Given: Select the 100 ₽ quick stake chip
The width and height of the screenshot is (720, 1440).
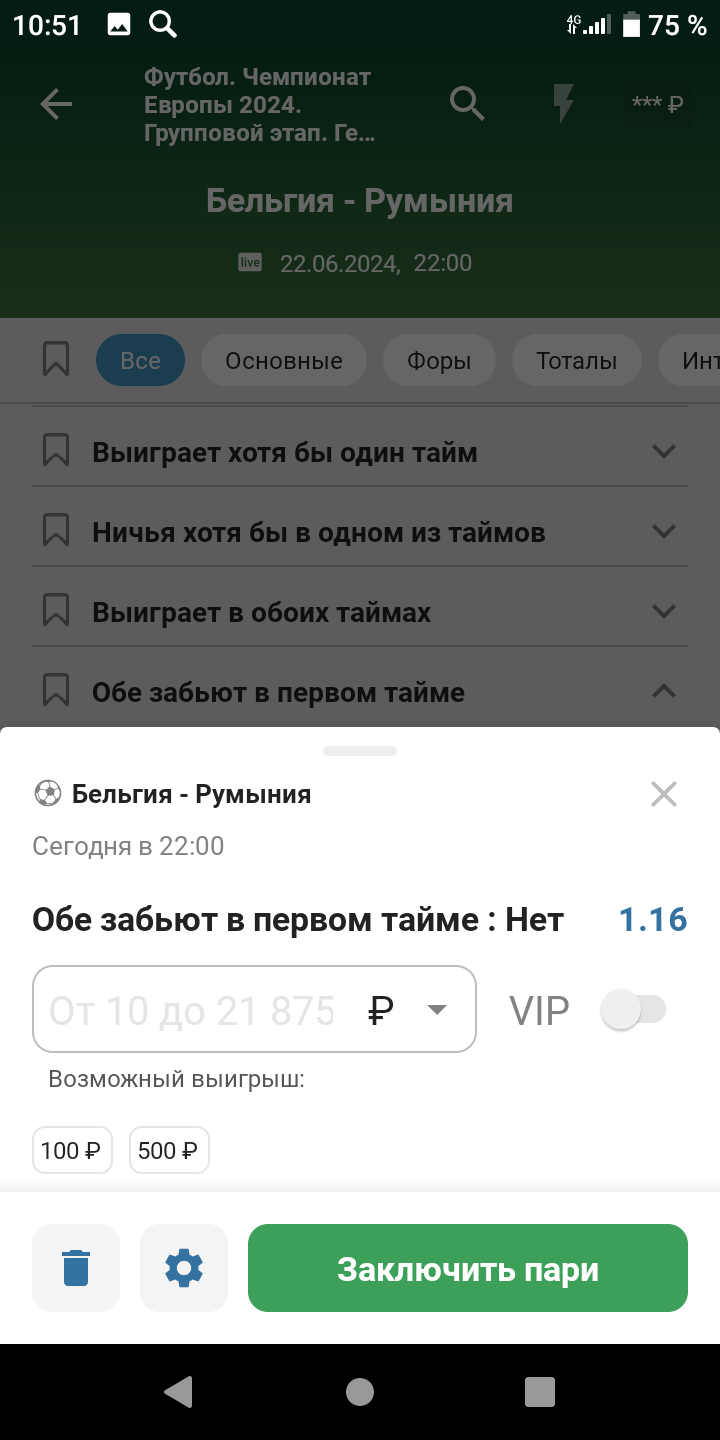Looking at the screenshot, I should pos(72,1151).
